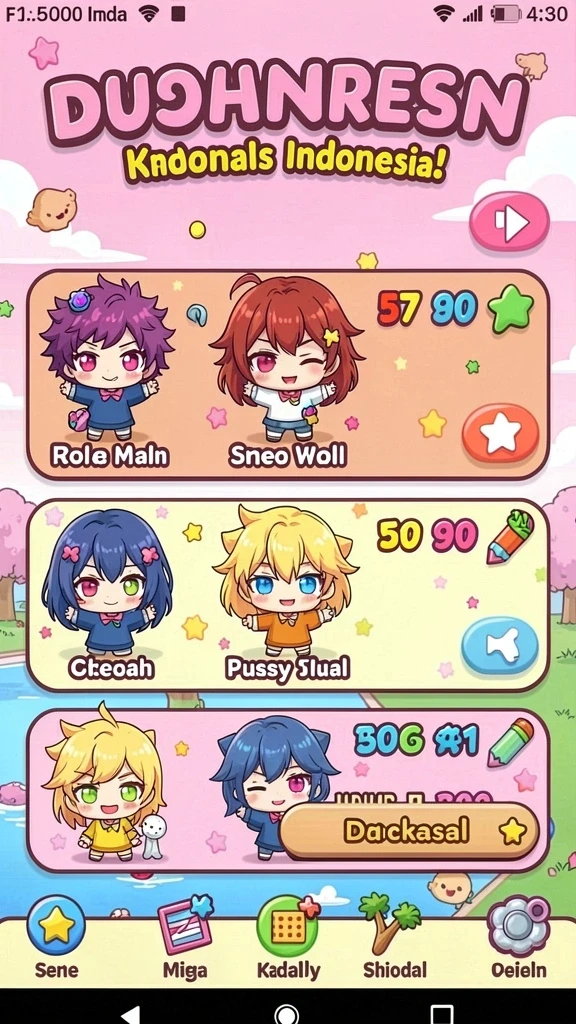Open the Role Maln and Sneo Woll card
This screenshot has height=1024, width=576.
[287, 374]
